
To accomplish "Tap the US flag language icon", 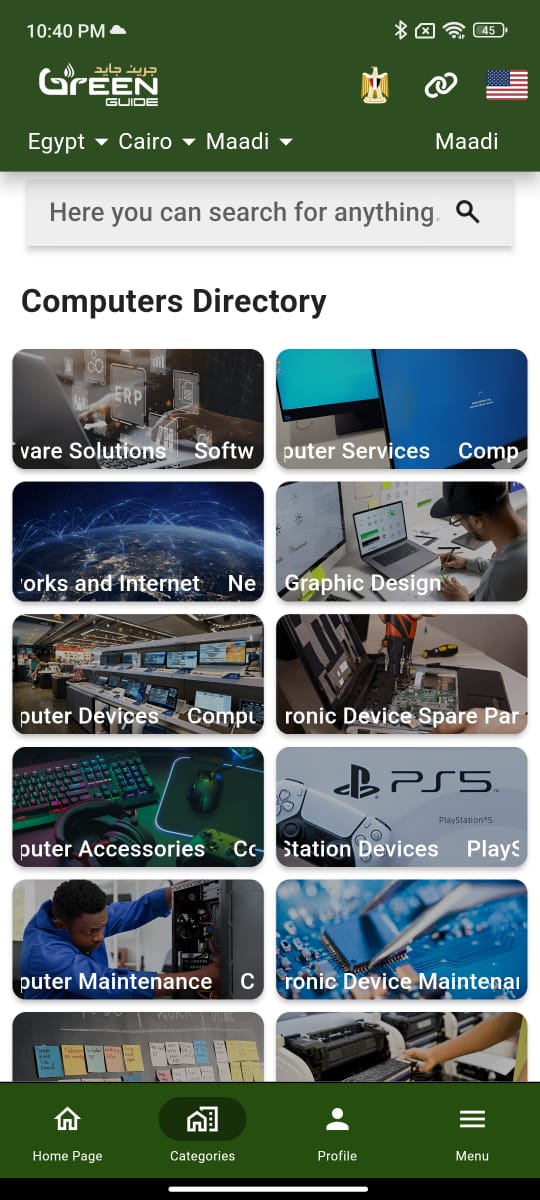I will coord(507,86).
